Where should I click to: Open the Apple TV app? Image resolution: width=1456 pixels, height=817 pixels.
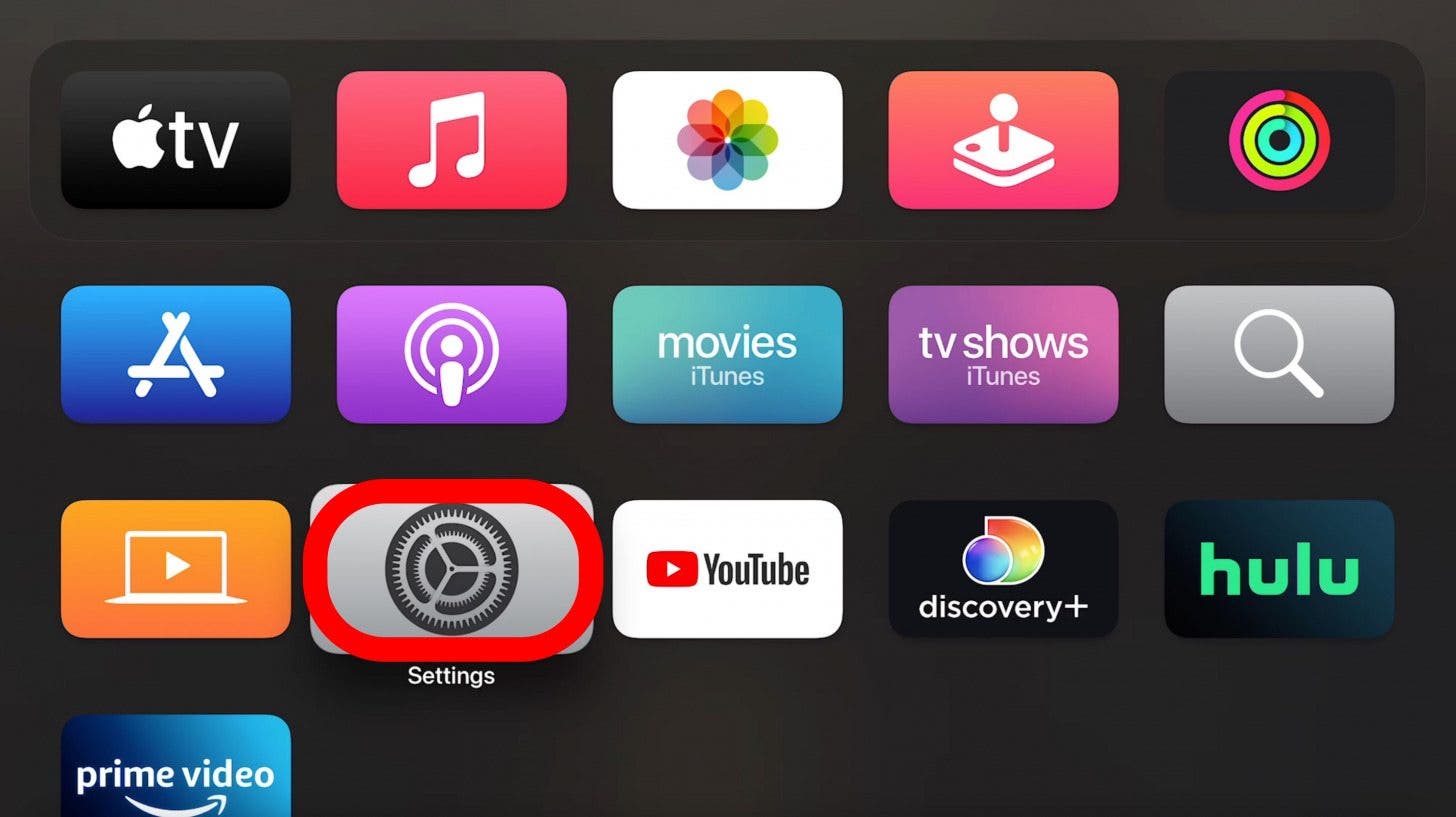[x=176, y=140]
